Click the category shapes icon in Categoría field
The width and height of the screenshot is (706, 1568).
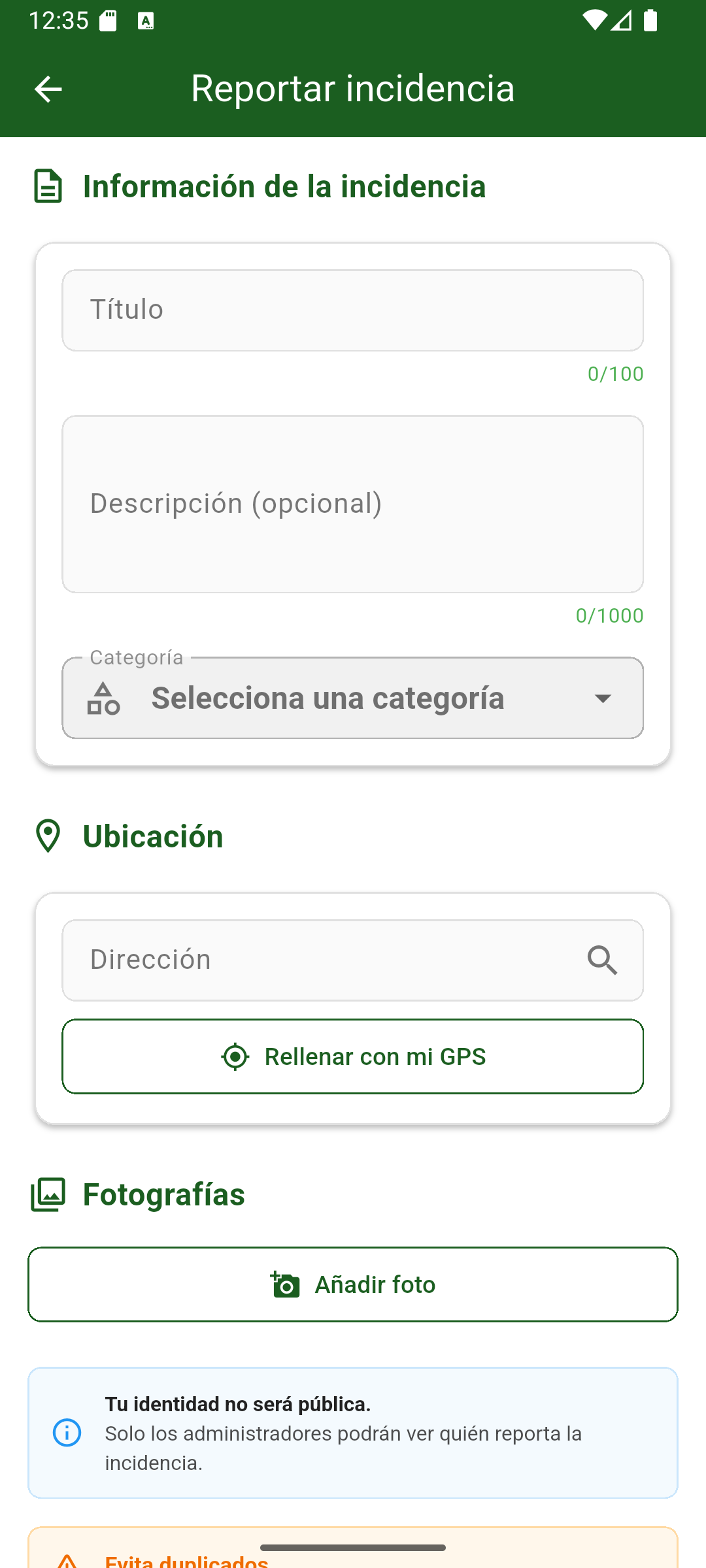[104, 699]
